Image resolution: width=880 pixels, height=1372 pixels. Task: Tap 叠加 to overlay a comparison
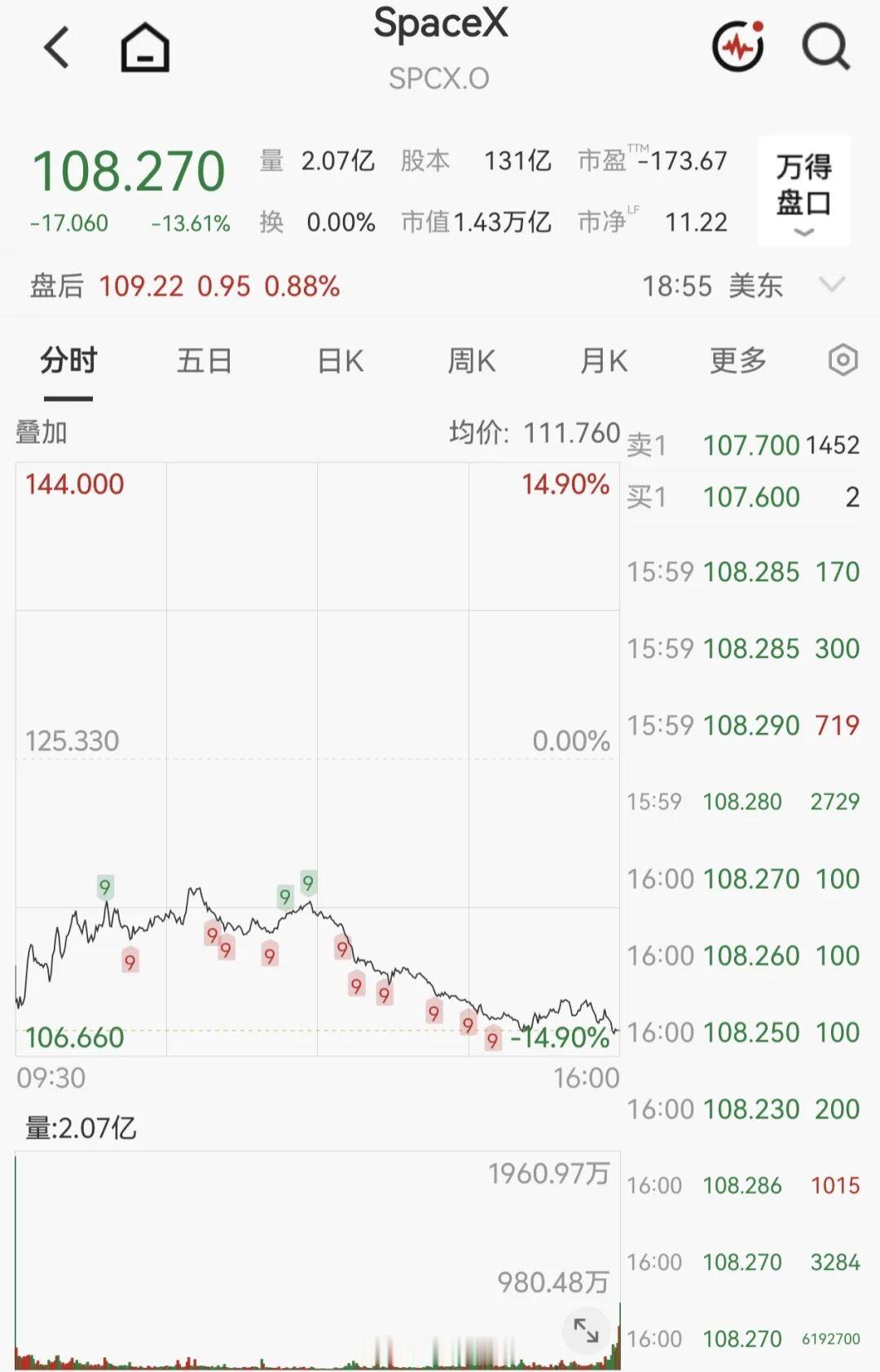(42, 432)
